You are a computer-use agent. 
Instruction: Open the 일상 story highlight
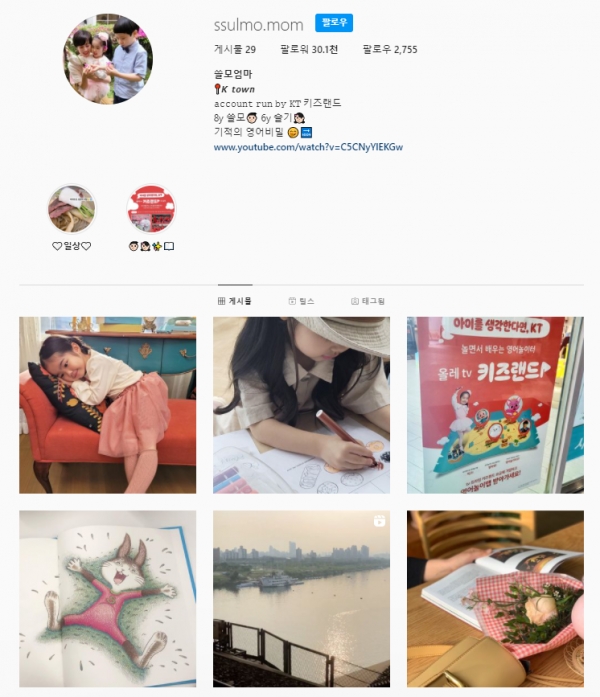pyautogui.click(x=71, y=209)
